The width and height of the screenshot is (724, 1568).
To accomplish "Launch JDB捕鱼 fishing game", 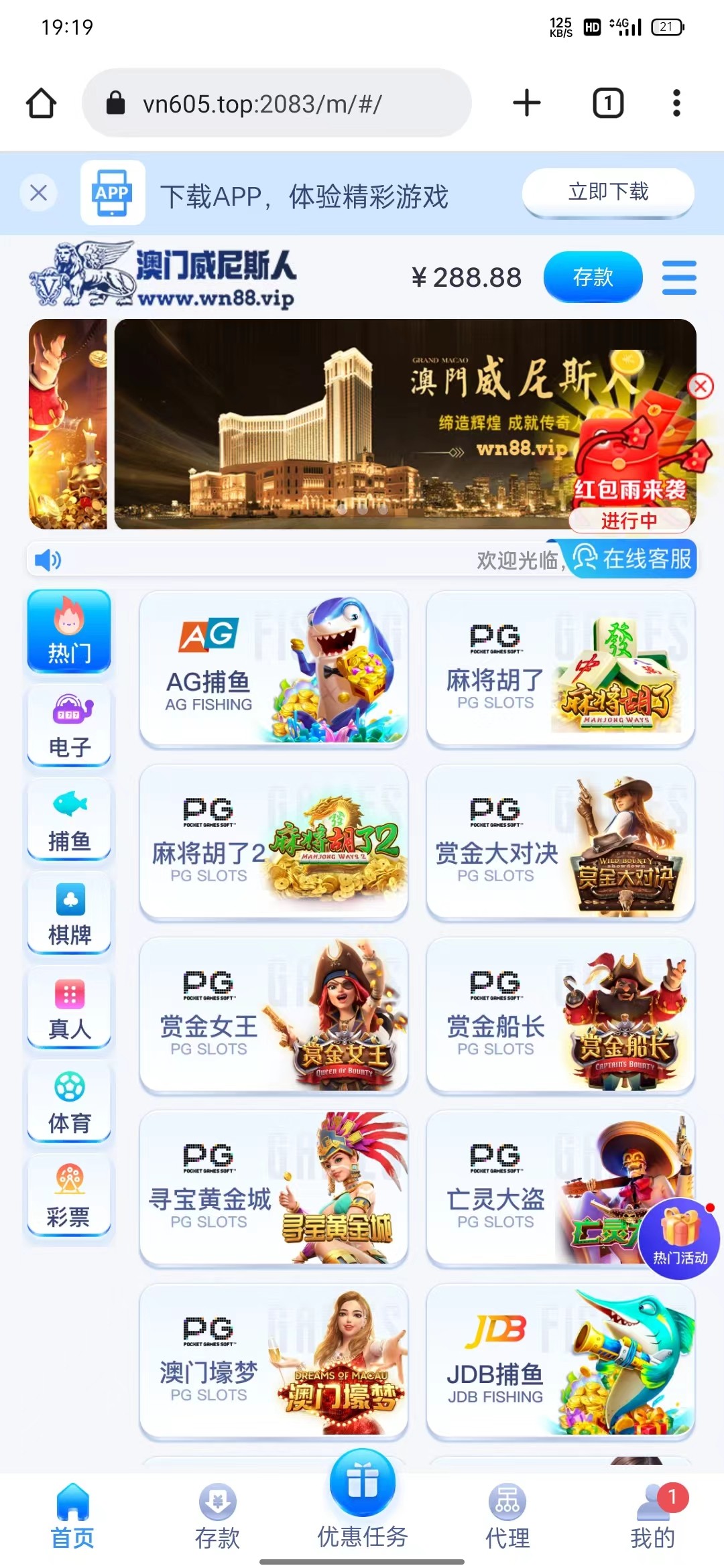I will pyautogui.click(x=560, y=1362).
